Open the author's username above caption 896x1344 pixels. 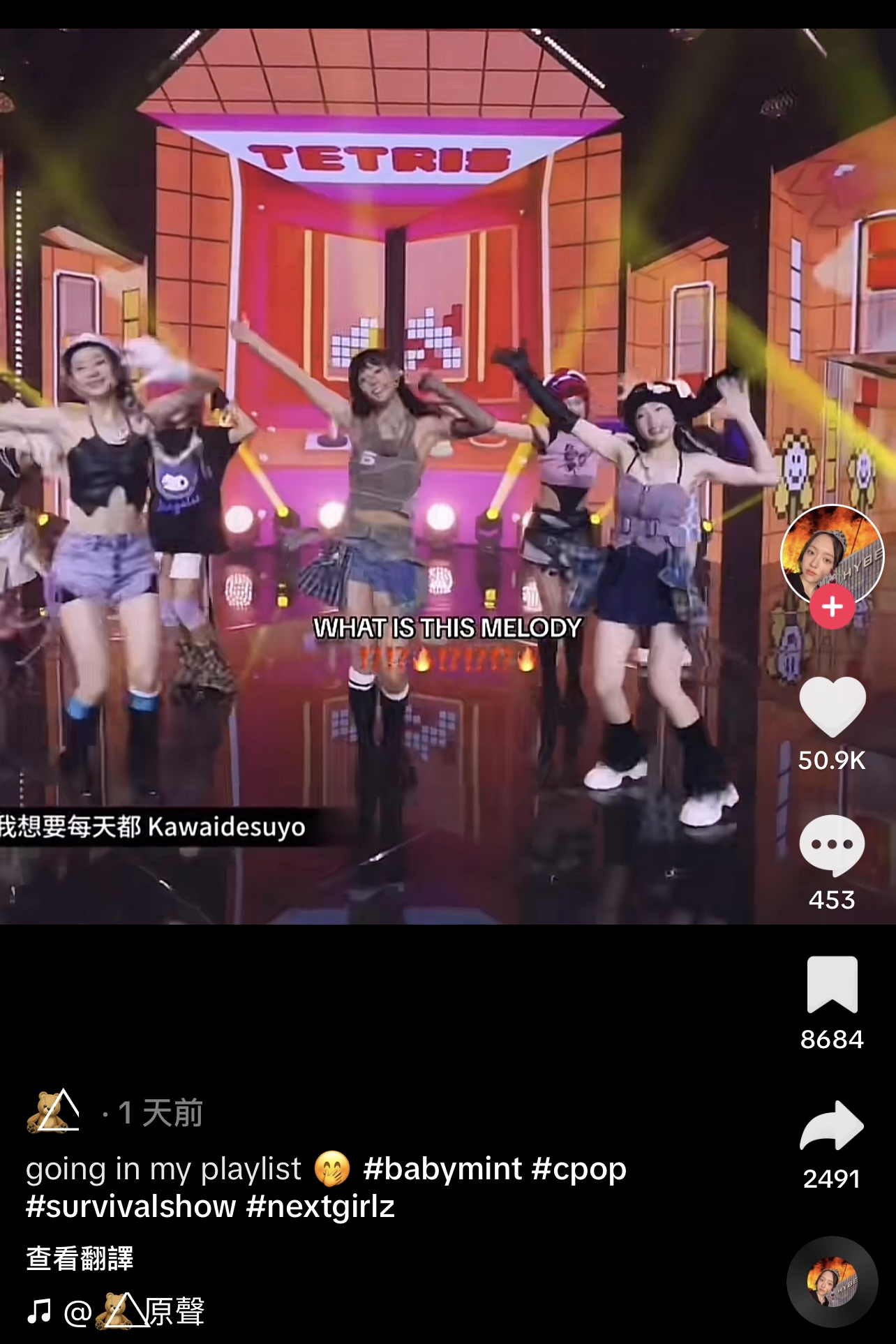(x=53, y=1112)
